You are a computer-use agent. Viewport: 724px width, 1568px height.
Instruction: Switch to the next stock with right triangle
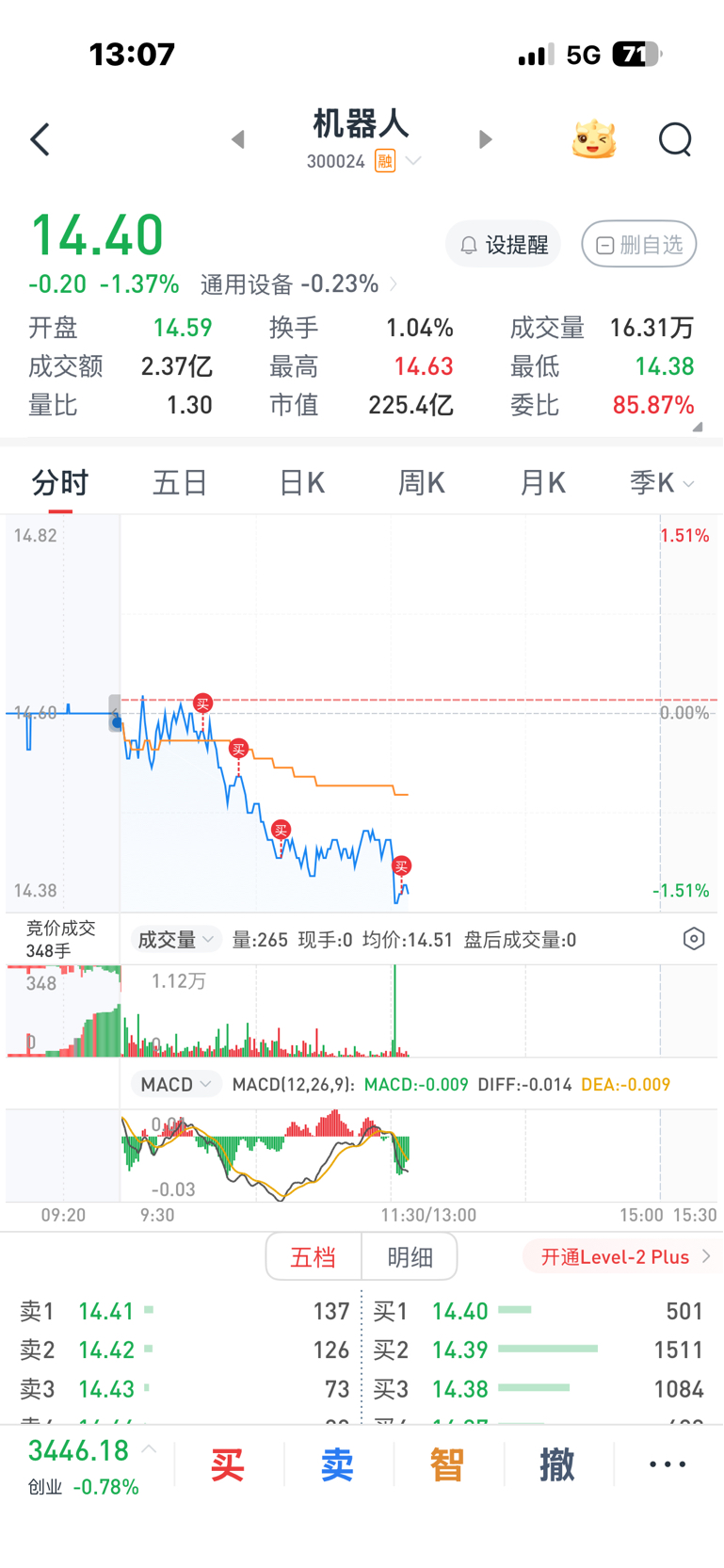(485, 139)
